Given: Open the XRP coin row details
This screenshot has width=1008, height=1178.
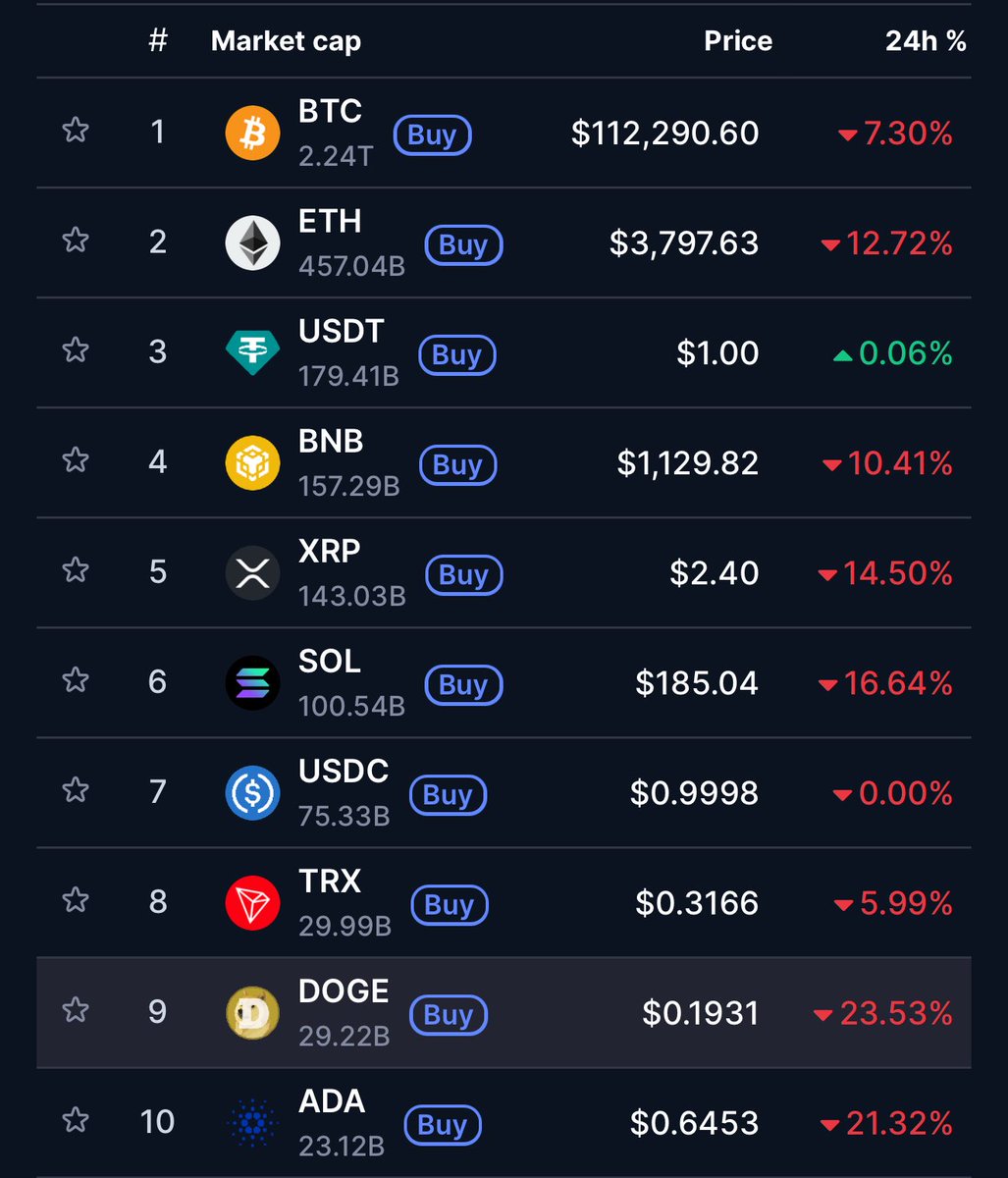Looking at the screenshot, I should pos(329,553).
